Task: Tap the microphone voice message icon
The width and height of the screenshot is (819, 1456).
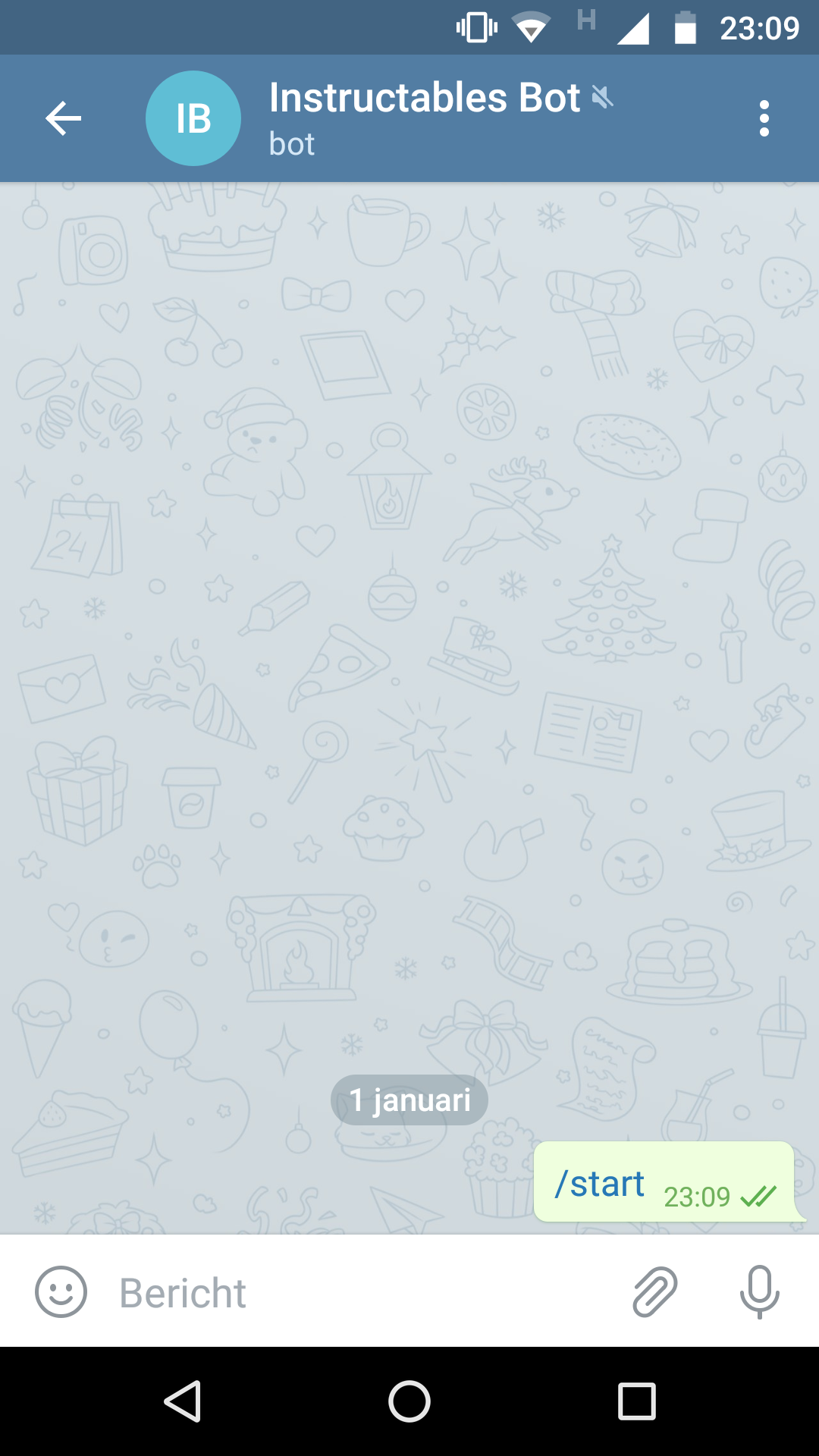Action: point(759,1291)
